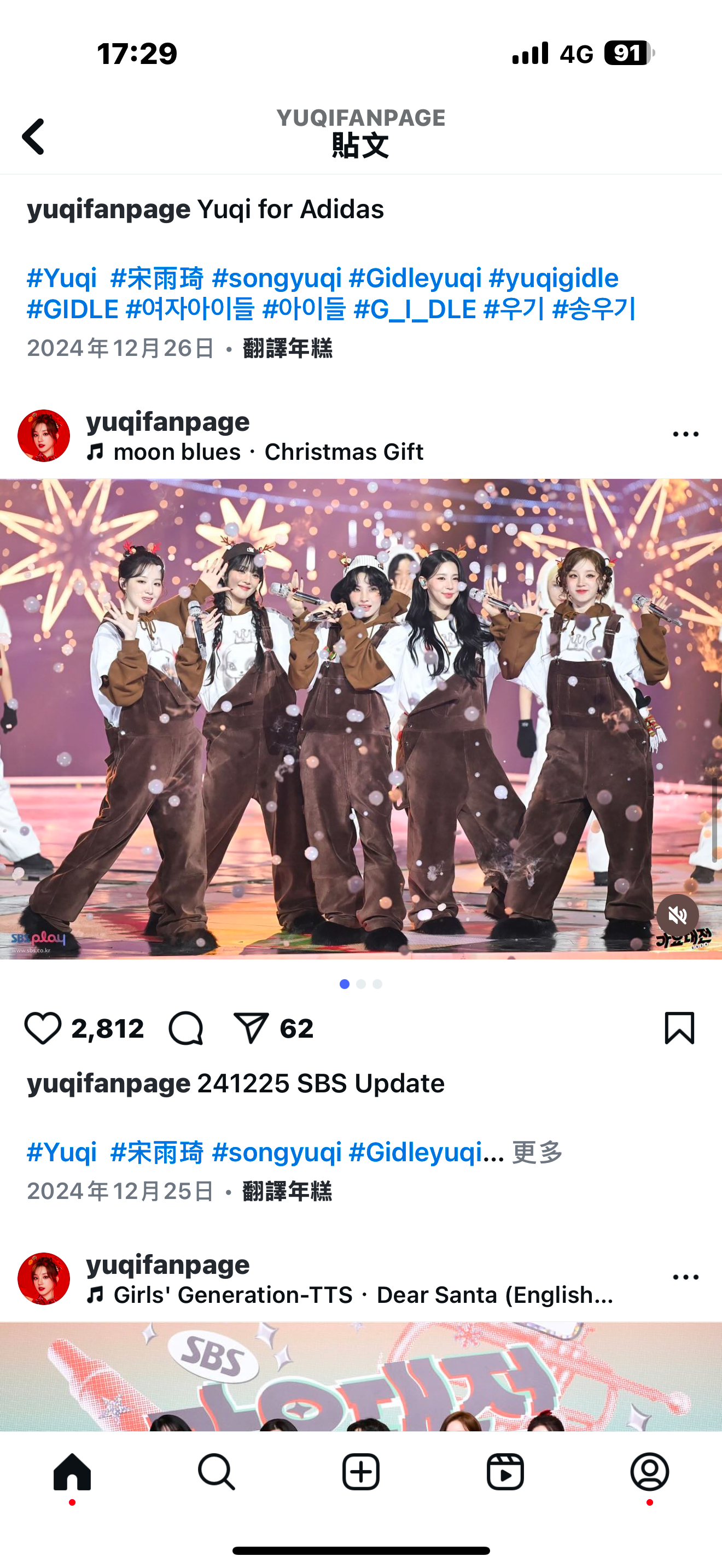Open the Girls' Generation-TTS Dear Santa audio
Screen dimensions: 722x1568
point(363,1294)
